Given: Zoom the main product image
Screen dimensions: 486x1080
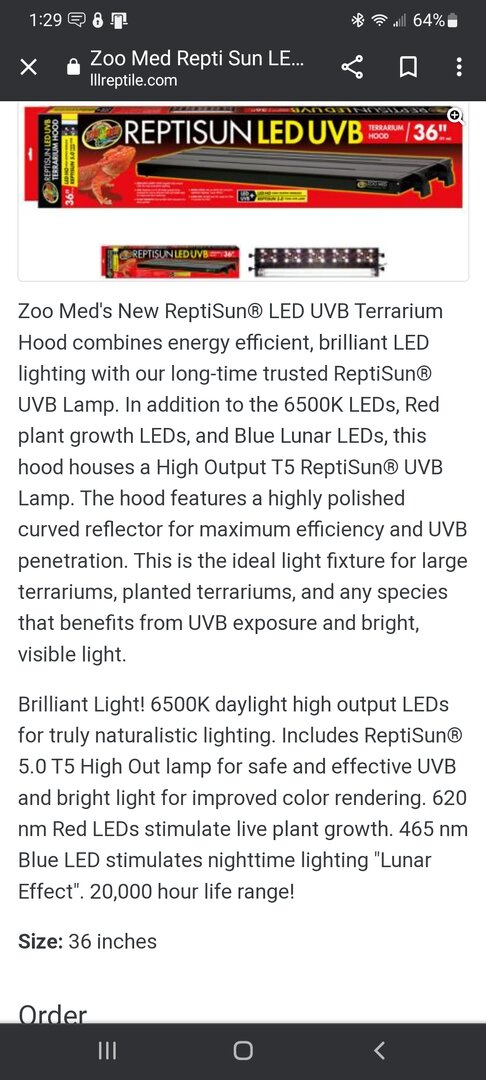Looking at the screenshot, I should (x=455, y=114).
